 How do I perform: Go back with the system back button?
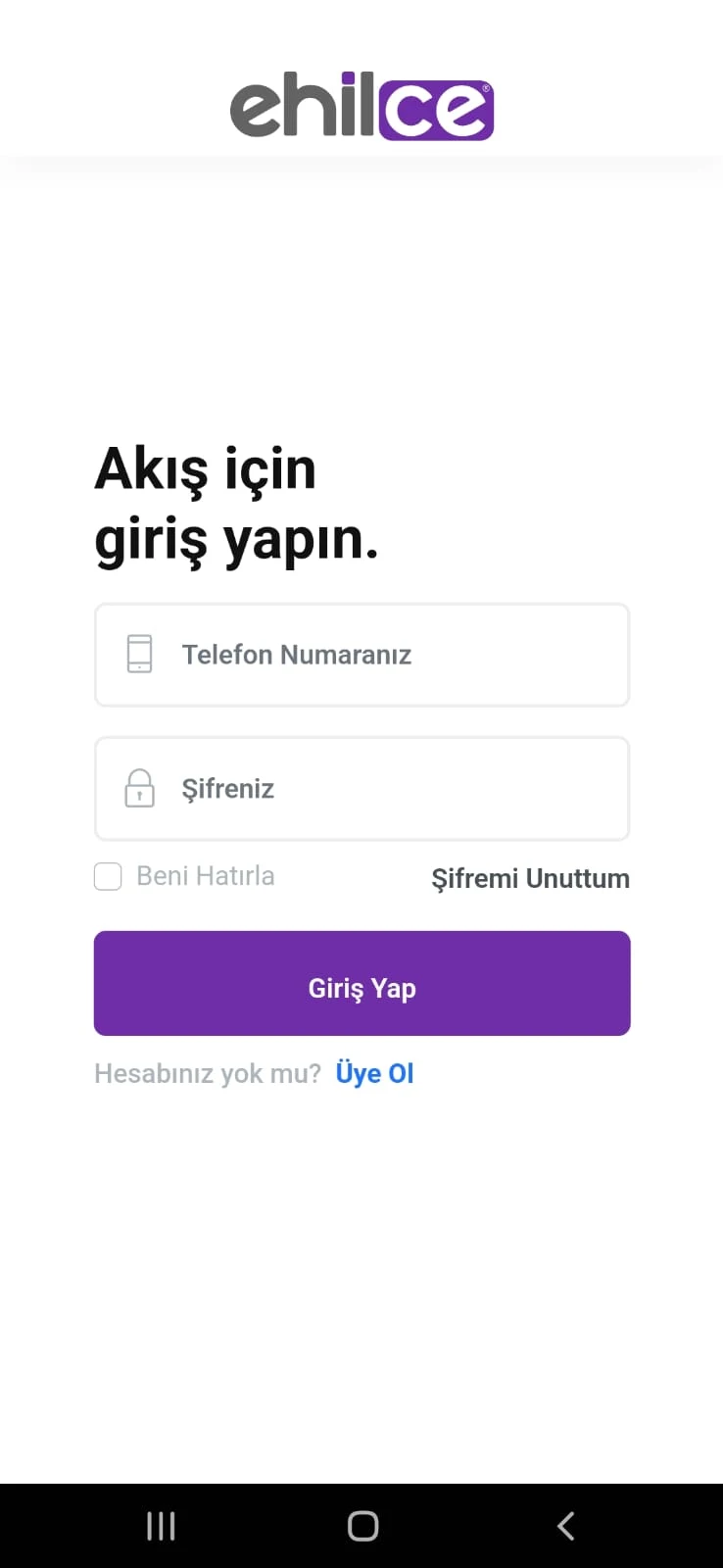point(565,1526)
